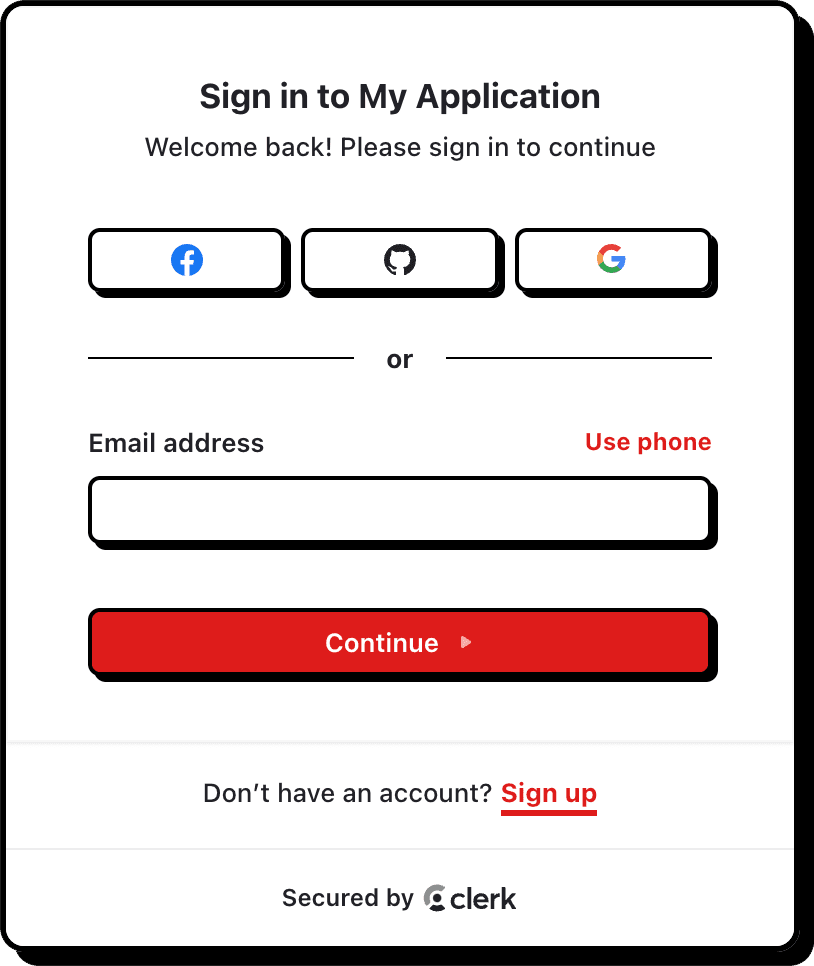Click the 'or' divider text
The height and width of the screenshot is (966, 814).
(400, 358)
